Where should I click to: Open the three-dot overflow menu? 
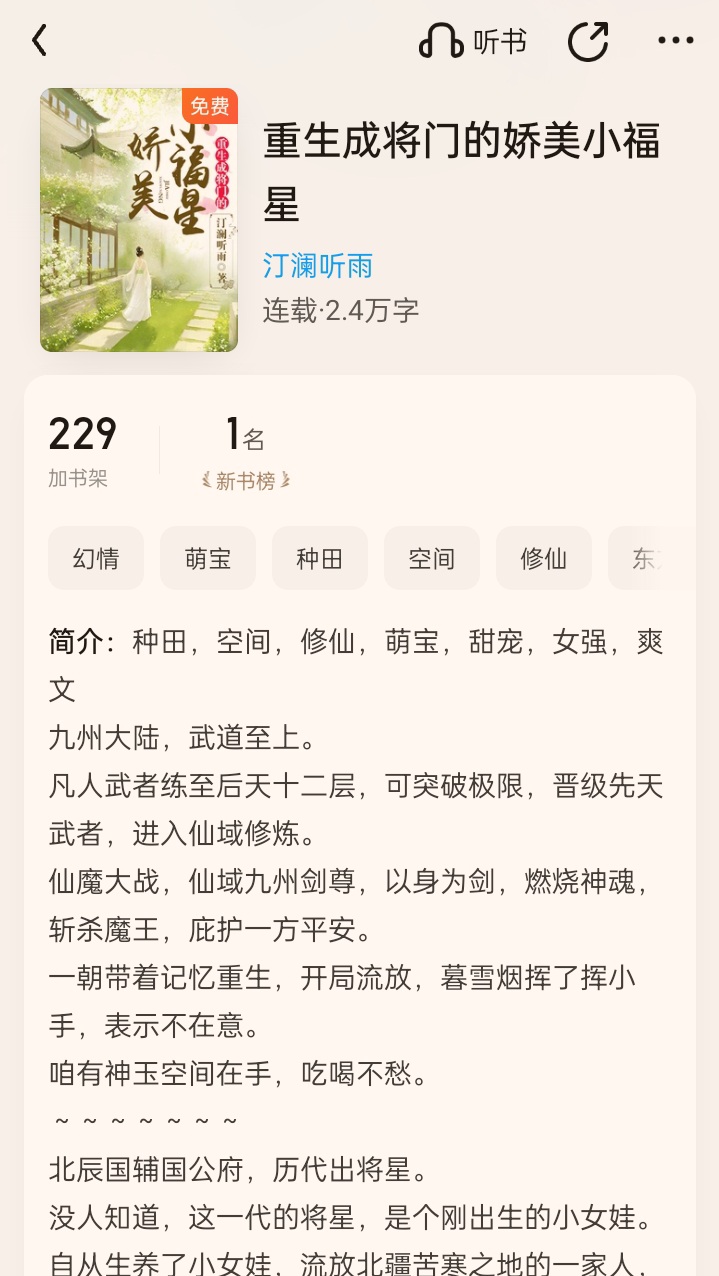(675, 42)
